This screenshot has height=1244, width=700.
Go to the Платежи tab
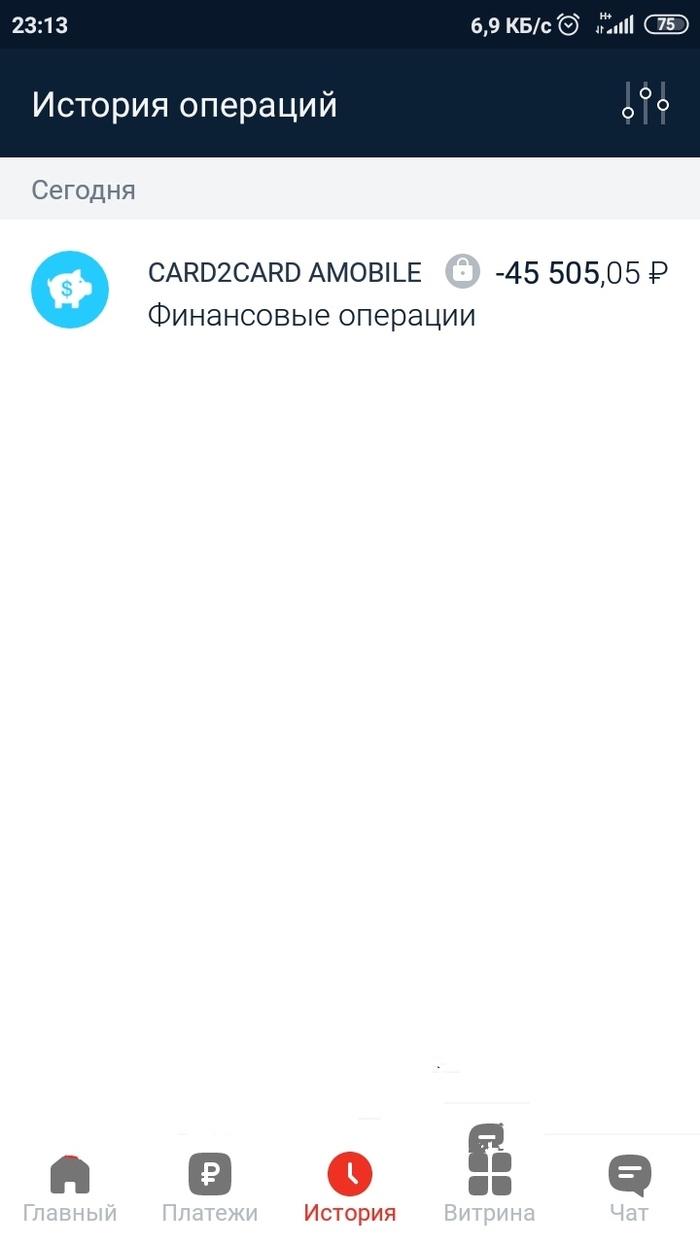(210, 1187)
